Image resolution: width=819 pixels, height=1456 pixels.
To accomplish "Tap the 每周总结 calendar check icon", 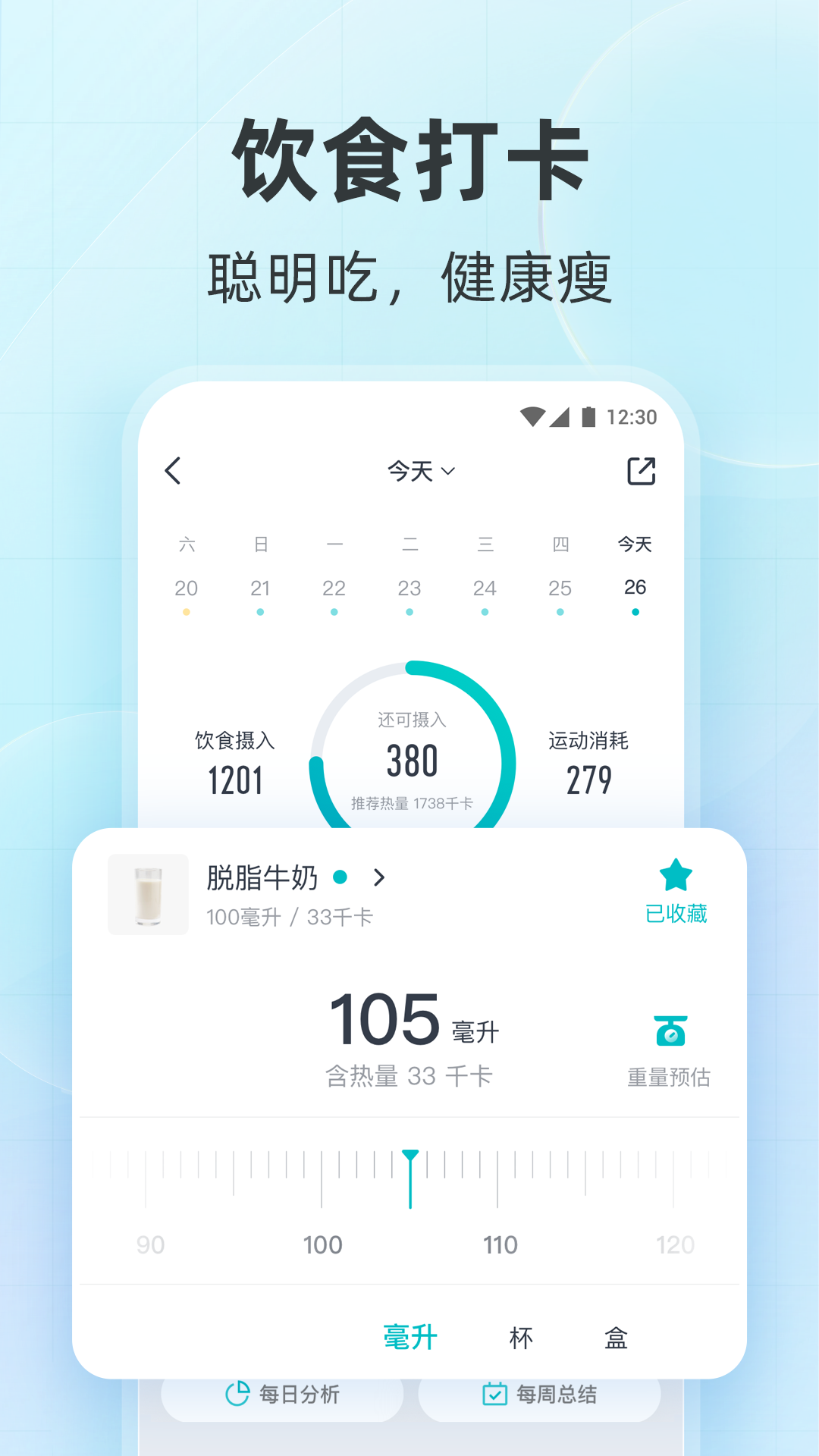I will (x=494, y=1393).
